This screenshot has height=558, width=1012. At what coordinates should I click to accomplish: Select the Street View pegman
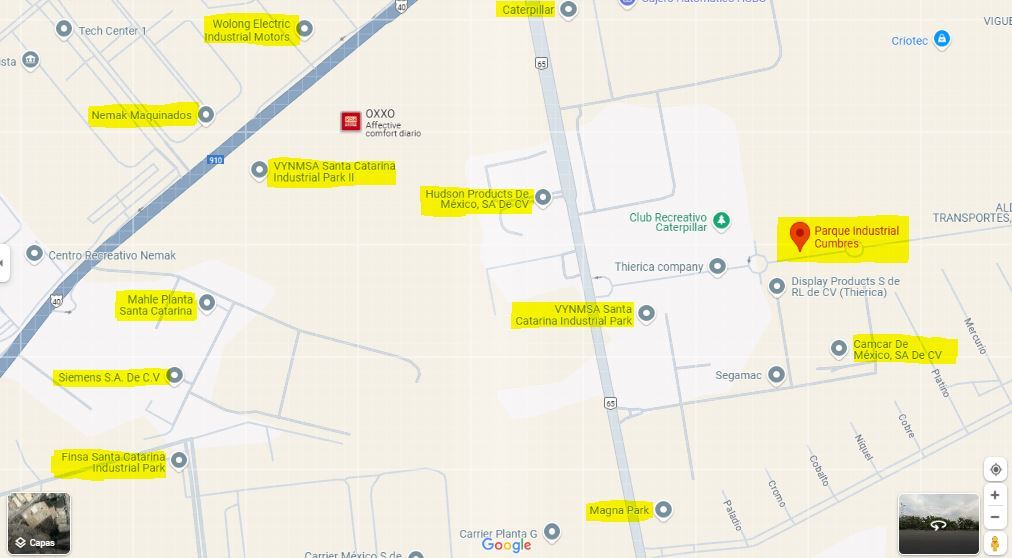coord(994,543)
